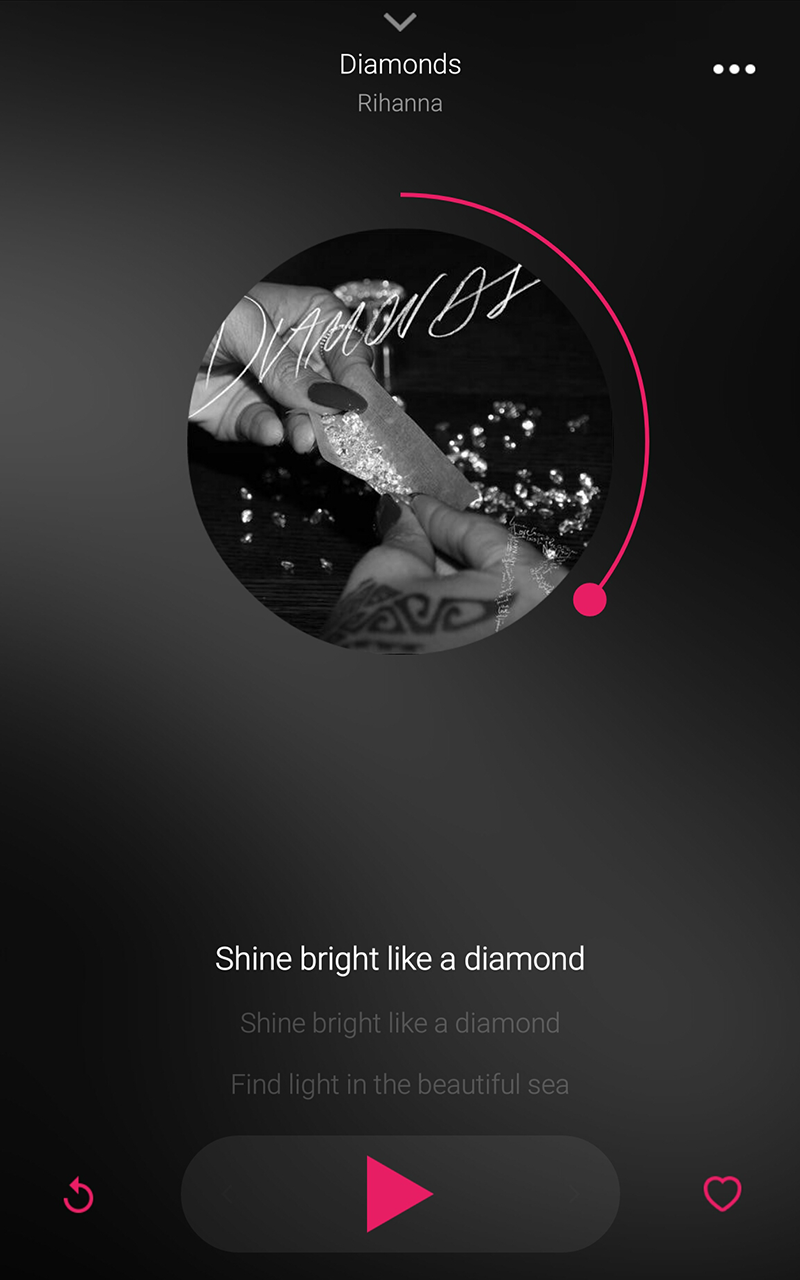800x1280 pixels.
Task: Like this song with the heart icon
Action: (722, 1193)
